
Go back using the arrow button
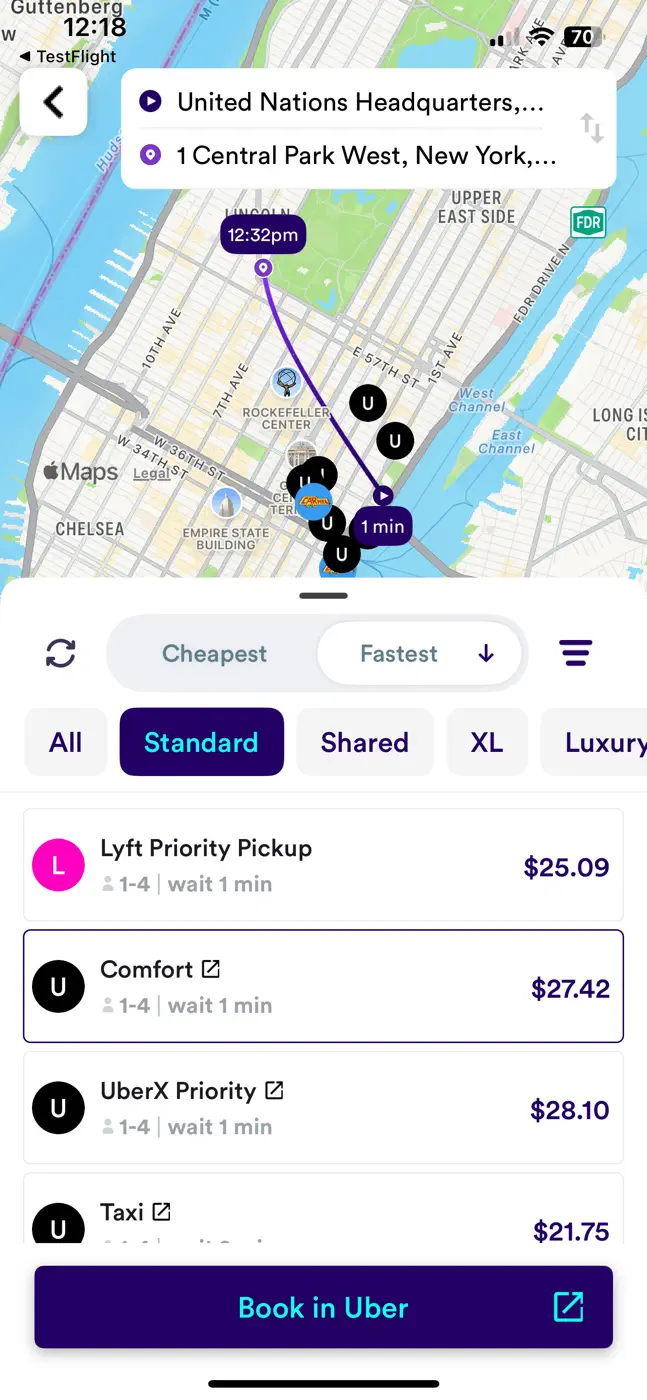pos(54,102)
